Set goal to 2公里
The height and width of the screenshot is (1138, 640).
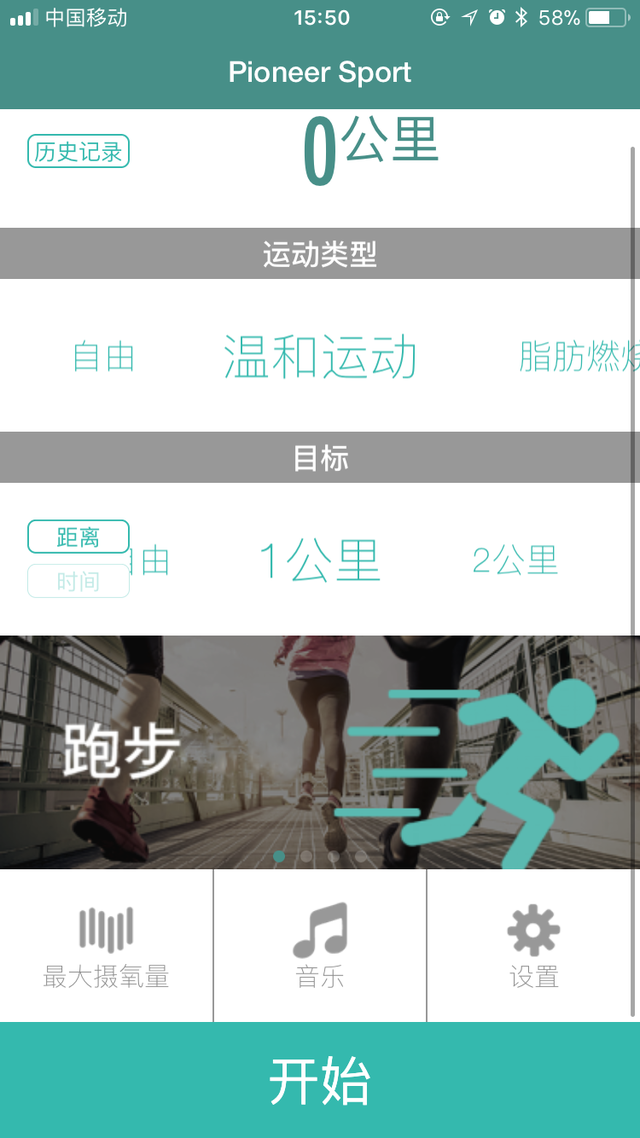point(515,561)
